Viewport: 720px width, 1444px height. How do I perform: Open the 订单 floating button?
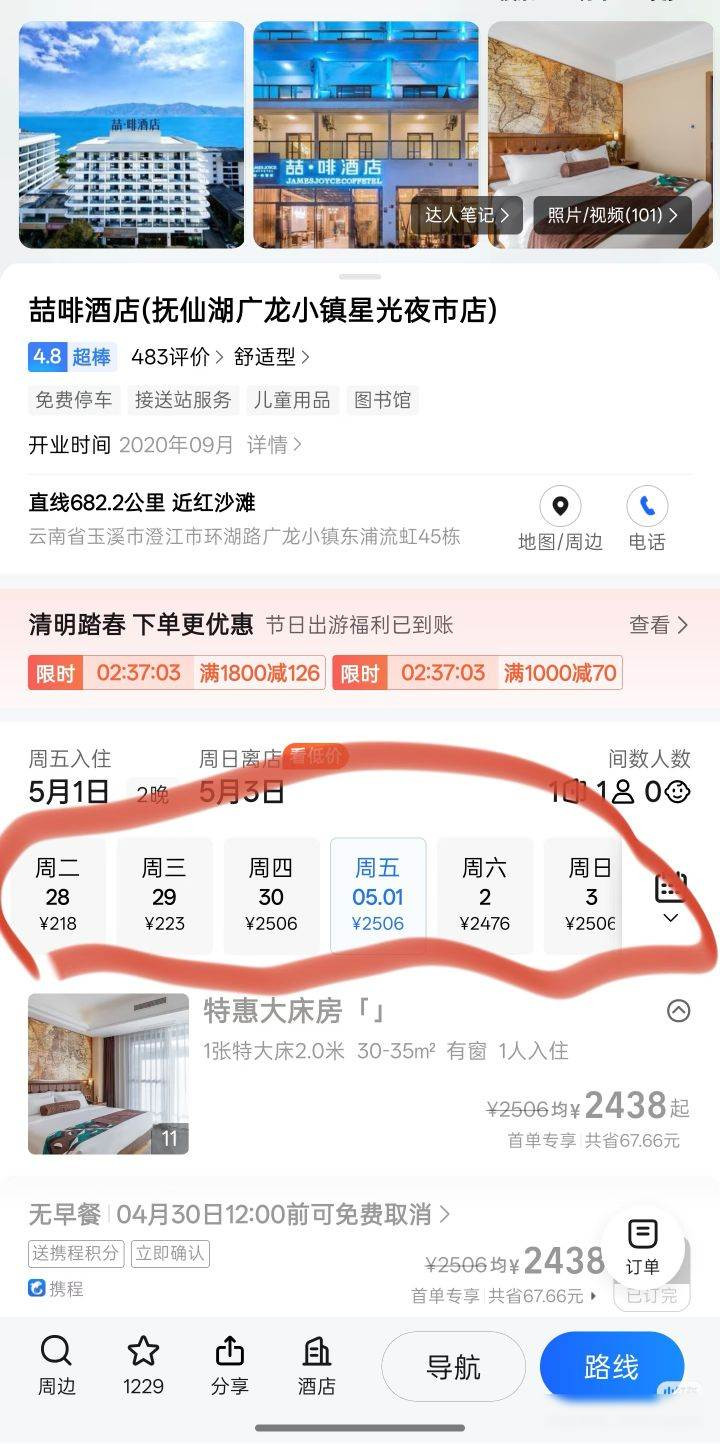[x=642, y=1246]
